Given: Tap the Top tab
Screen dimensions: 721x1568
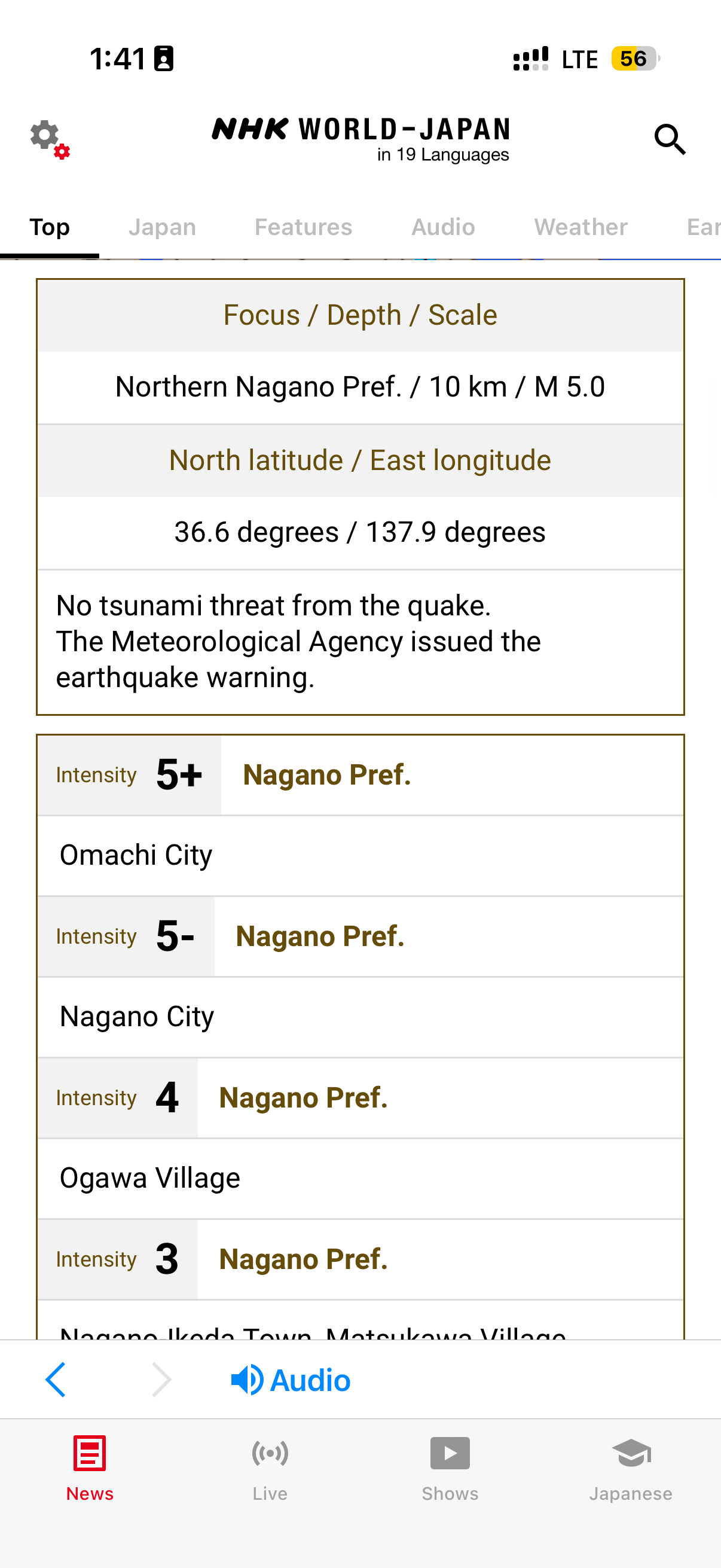Looking at the screenshot, I should point(50,227).
